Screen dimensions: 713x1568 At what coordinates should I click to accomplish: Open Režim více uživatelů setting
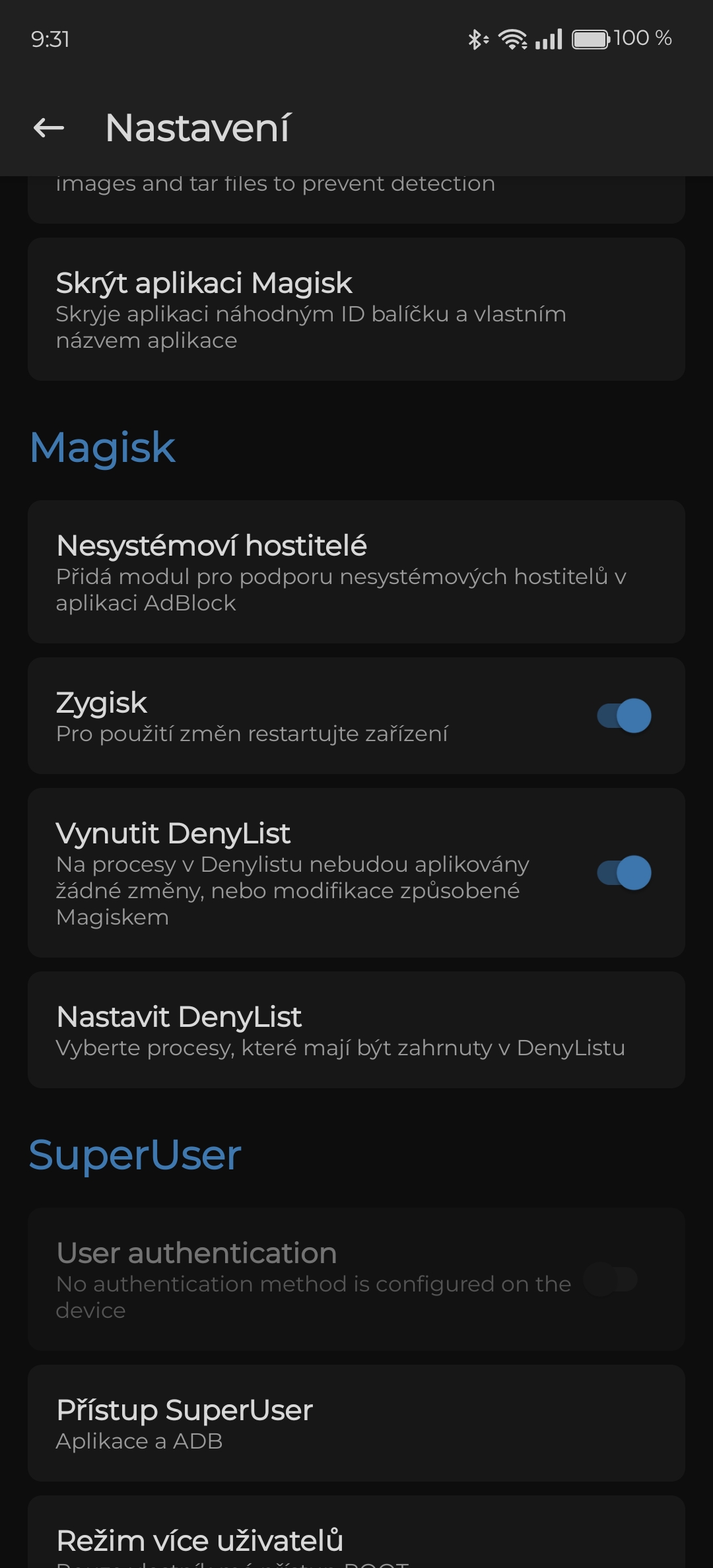tap(356, 1532)
